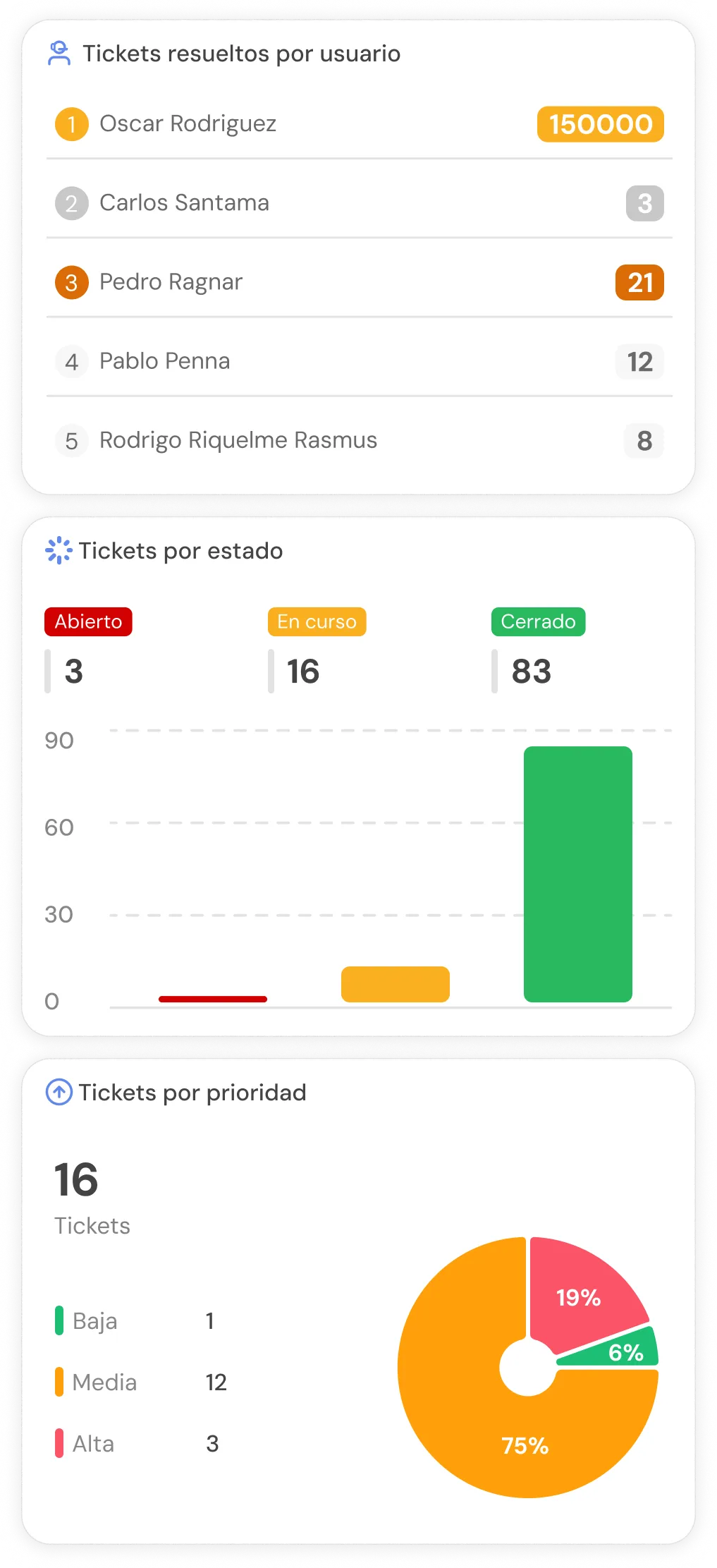View Rodrigo Riquelme Rasmus row

tap(359, 440)
